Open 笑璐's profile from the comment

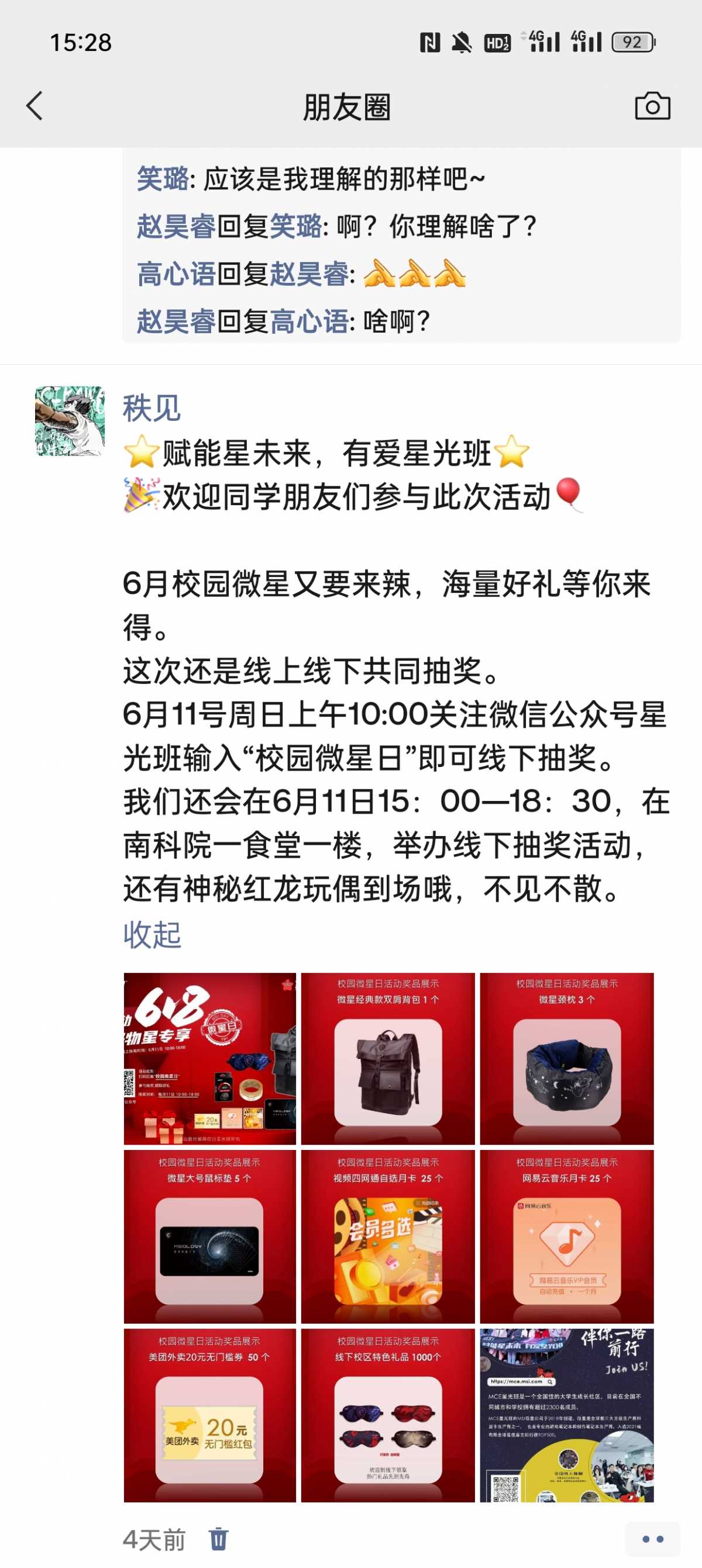pos(162,179)
